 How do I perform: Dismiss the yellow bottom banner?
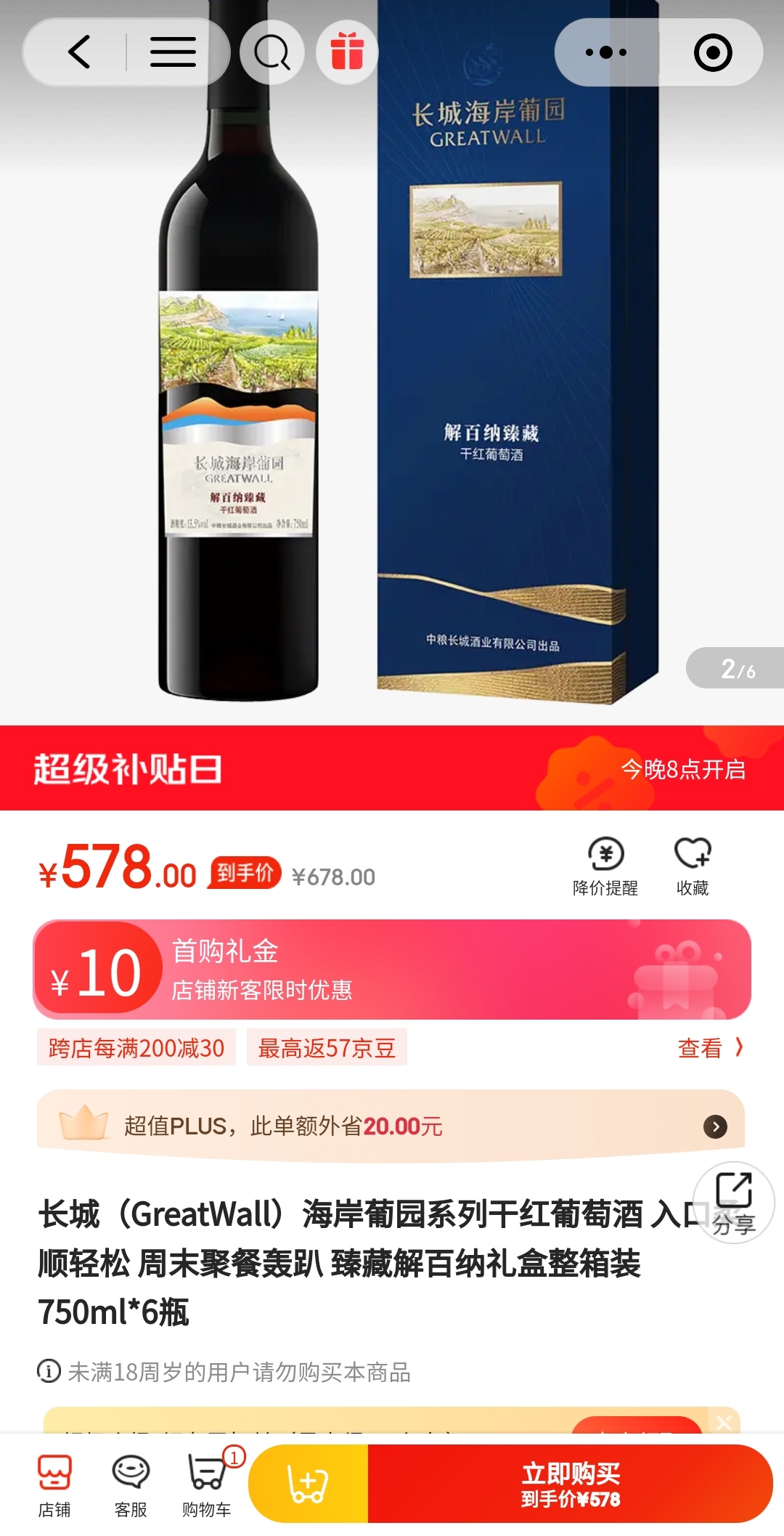point(724,1423)
